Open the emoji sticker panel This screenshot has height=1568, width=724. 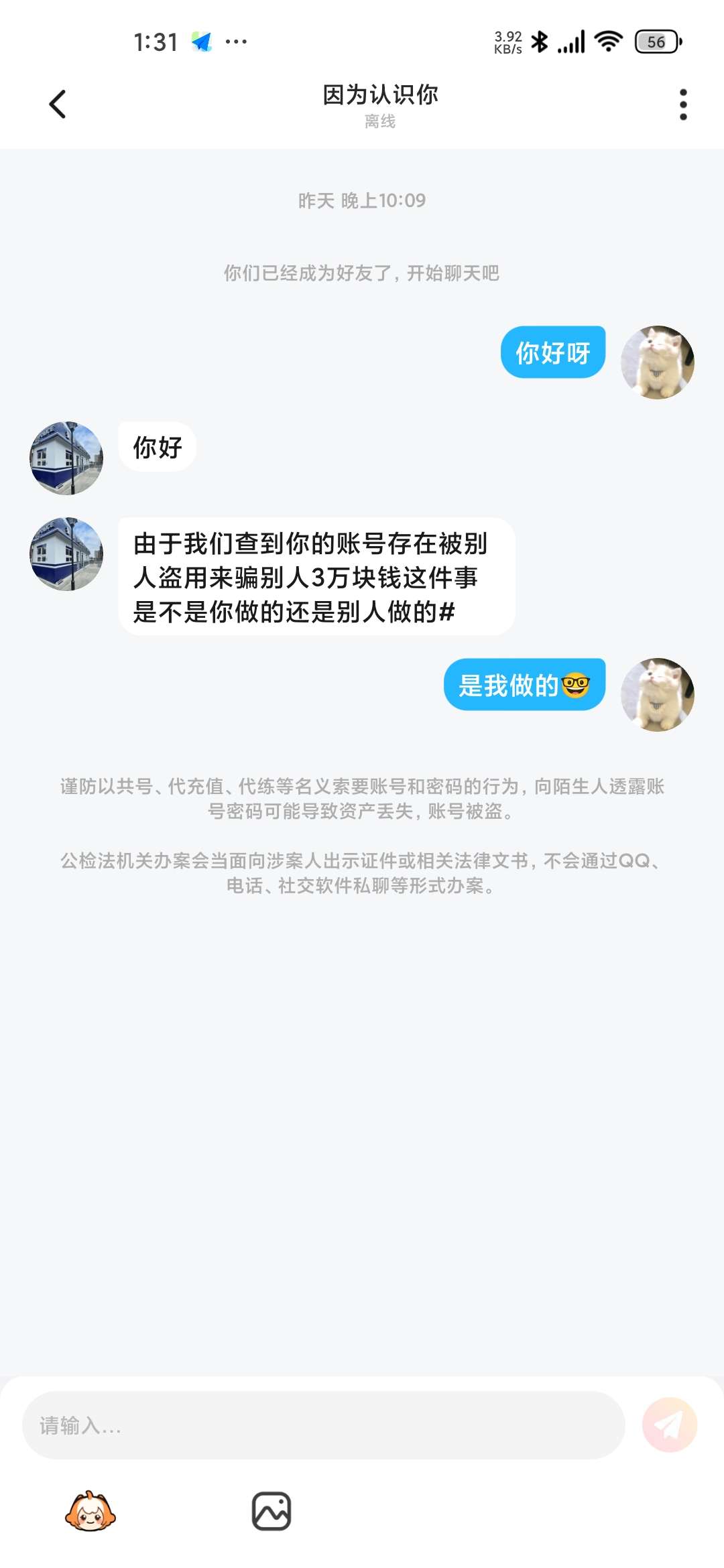pyautogui.click(x=90, y=1511)
